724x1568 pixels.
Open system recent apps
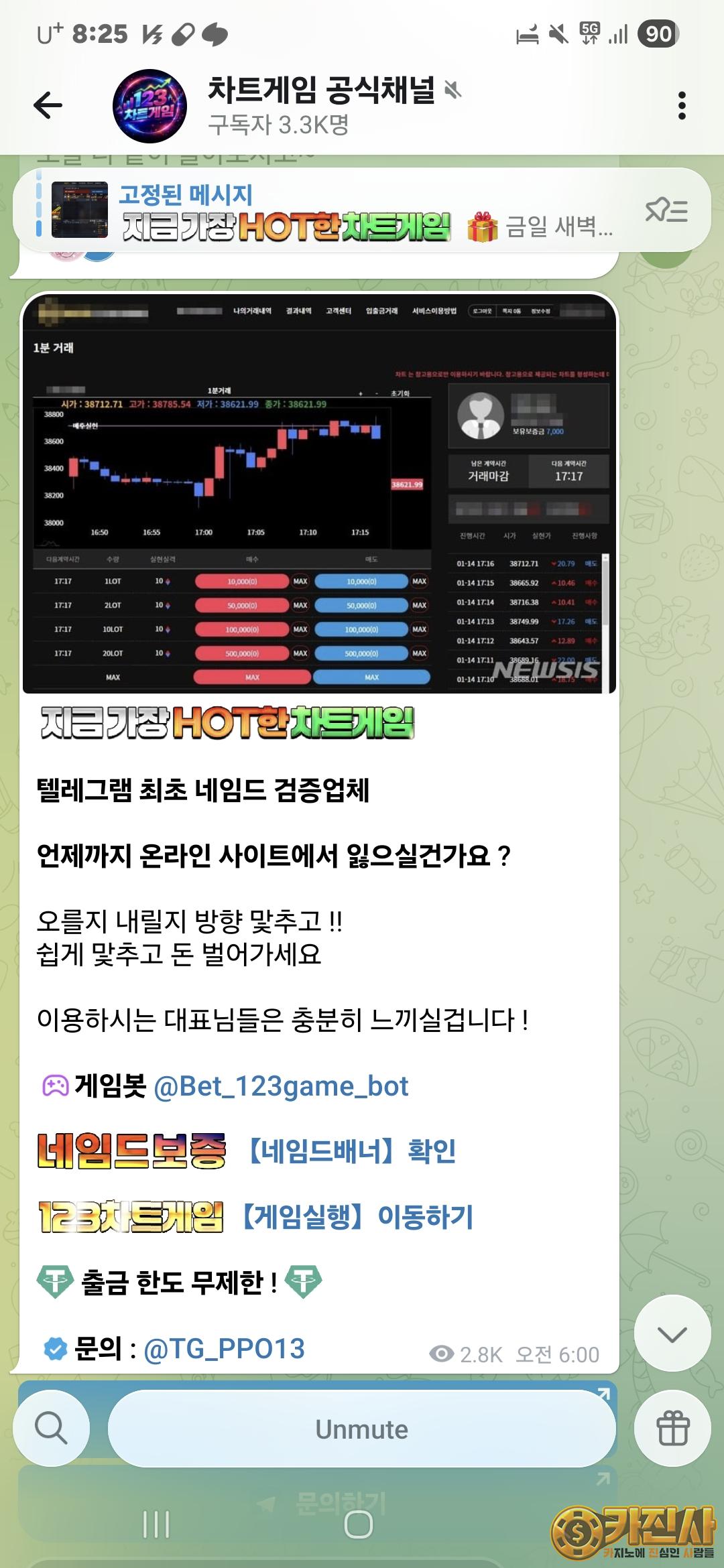point(156,1524)
